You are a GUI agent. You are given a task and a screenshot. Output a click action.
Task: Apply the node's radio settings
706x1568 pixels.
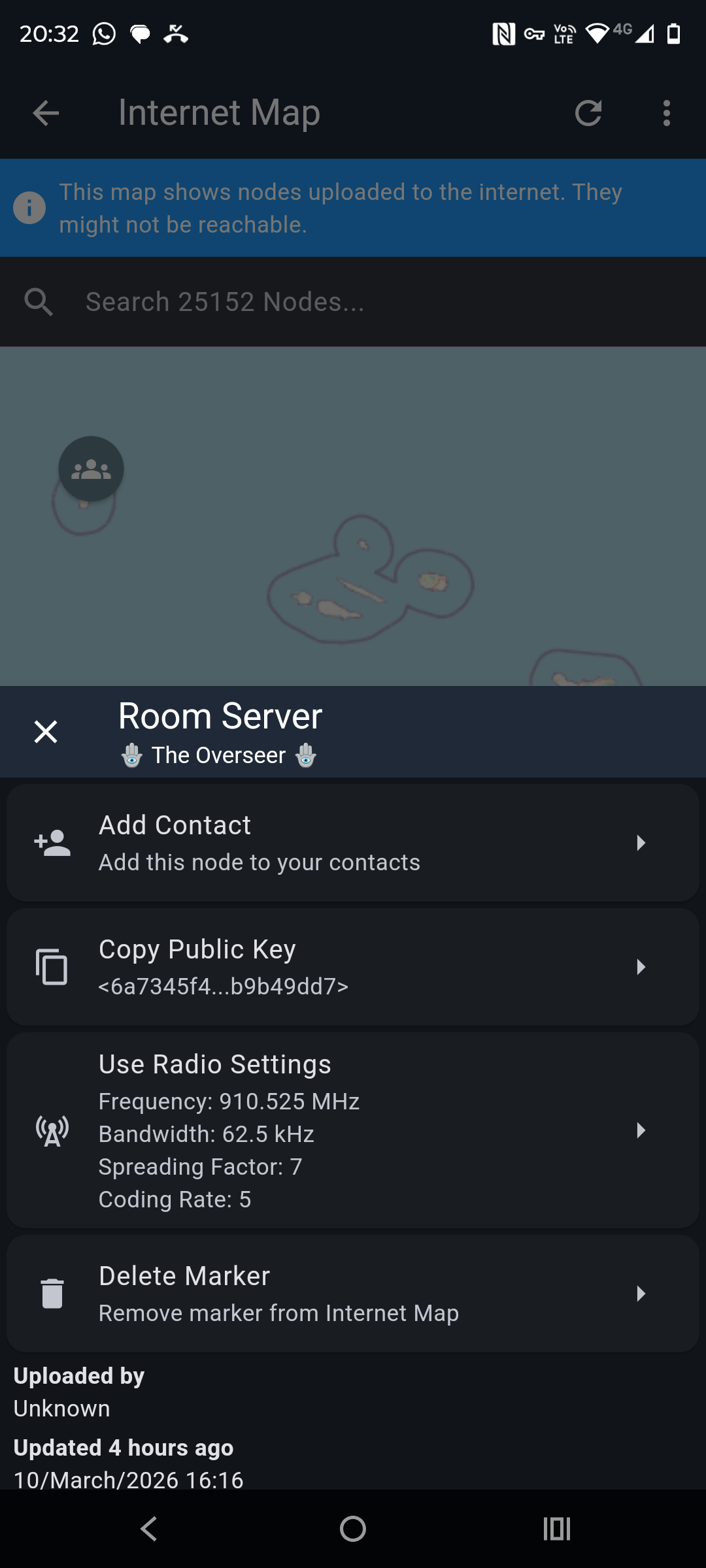353,1130
